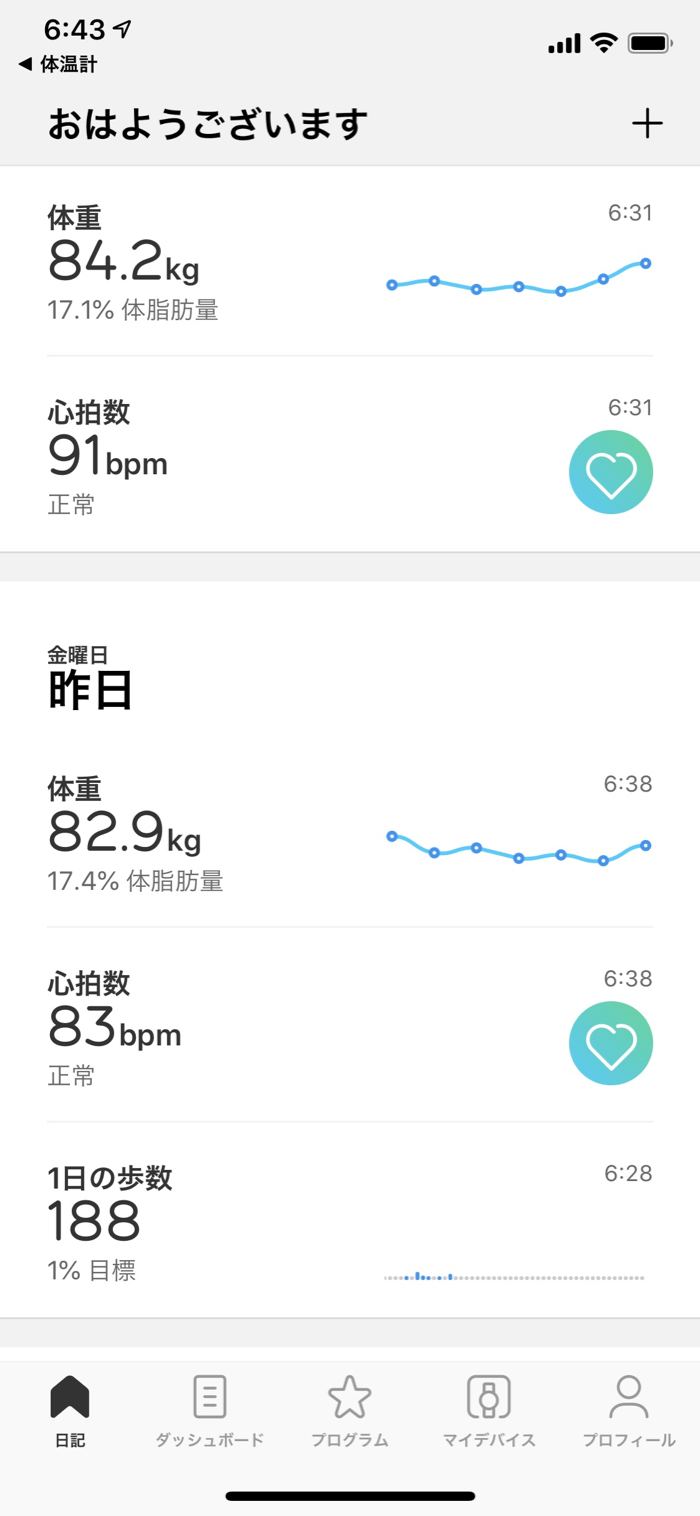
Task: Open yesterday's 83bpm heart rate entry
Action: point(350,1027)
